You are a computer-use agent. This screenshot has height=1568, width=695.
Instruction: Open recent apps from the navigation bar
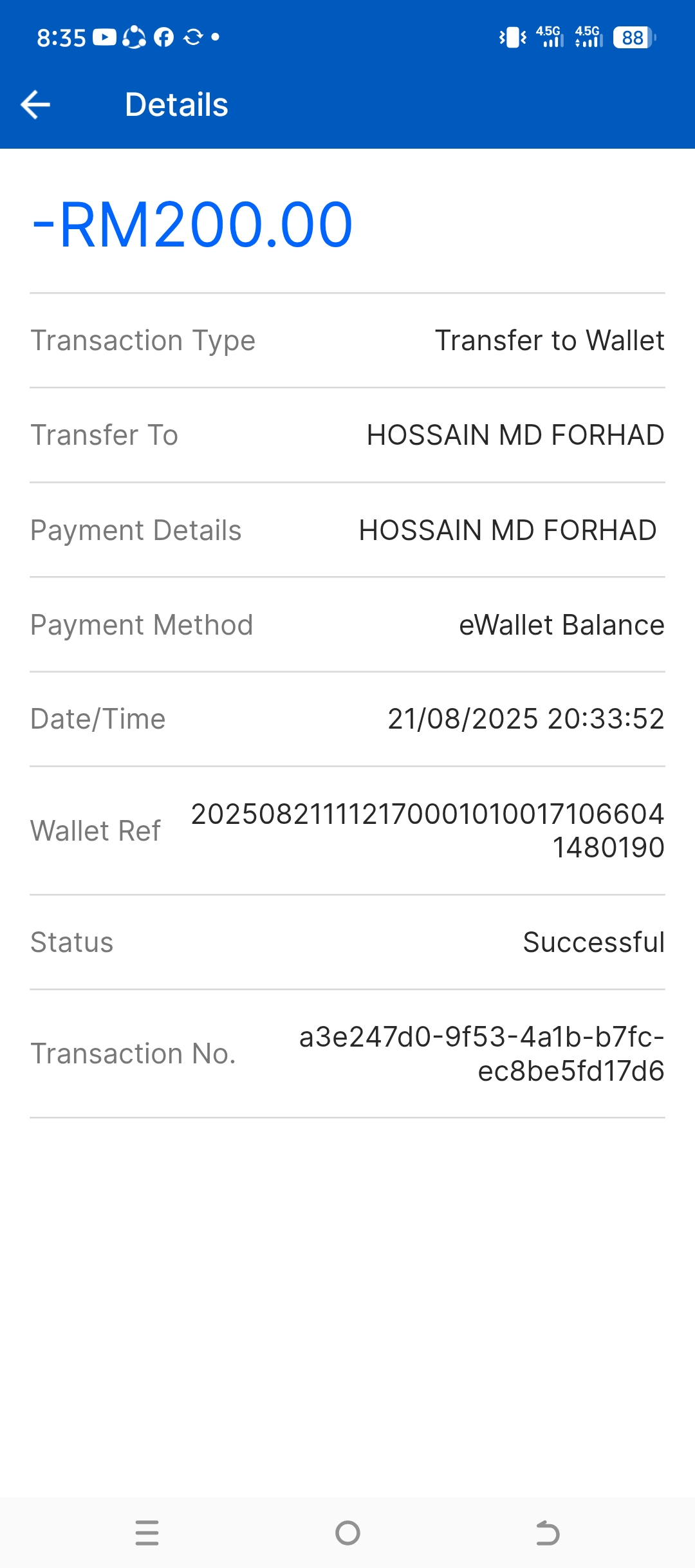click(147, 1533)
